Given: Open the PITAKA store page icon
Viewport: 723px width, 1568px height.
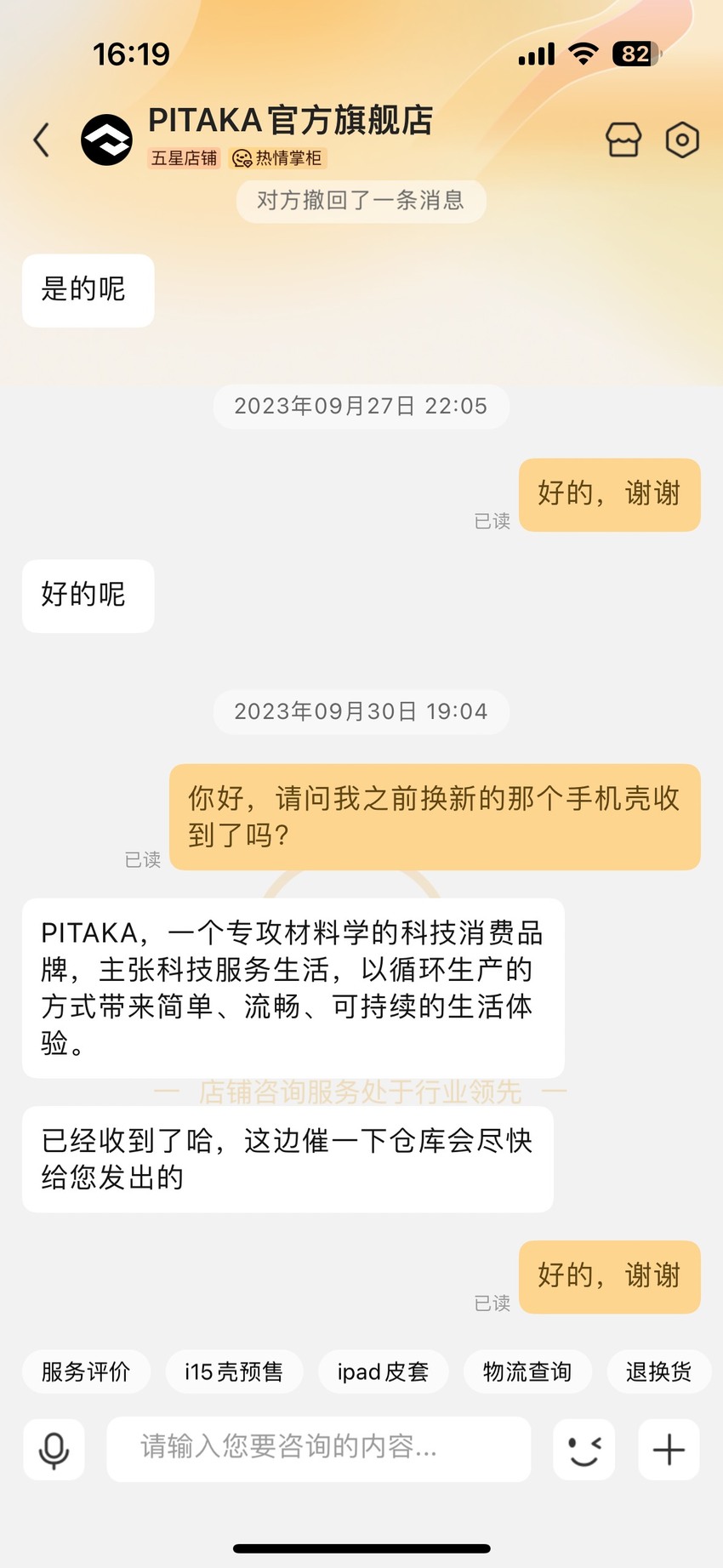Looking at the screenshot, I should 623,140.
